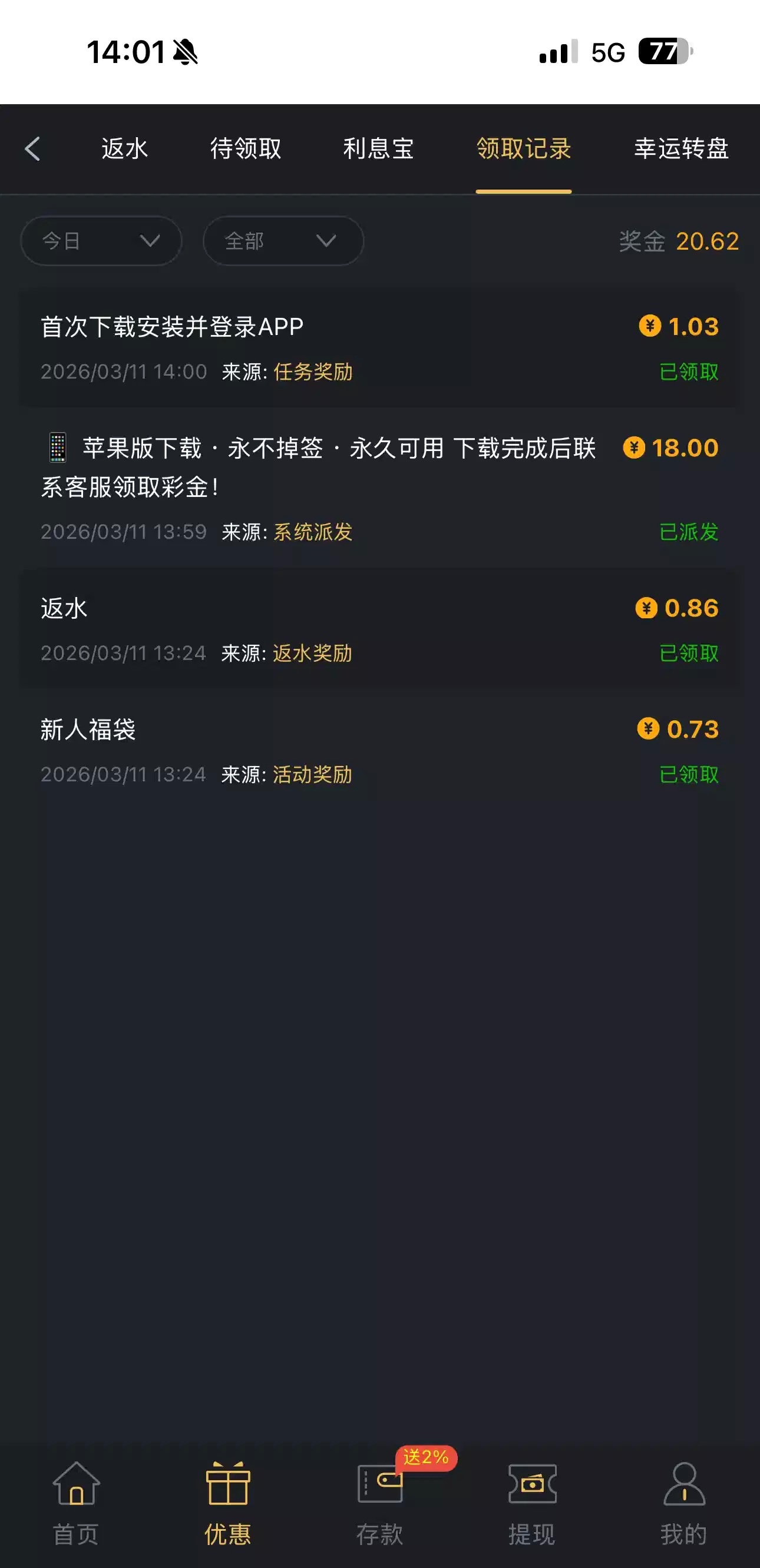Open the 待领取 tab
This screenshot has height=1568, width=760.
click(246, 149)
